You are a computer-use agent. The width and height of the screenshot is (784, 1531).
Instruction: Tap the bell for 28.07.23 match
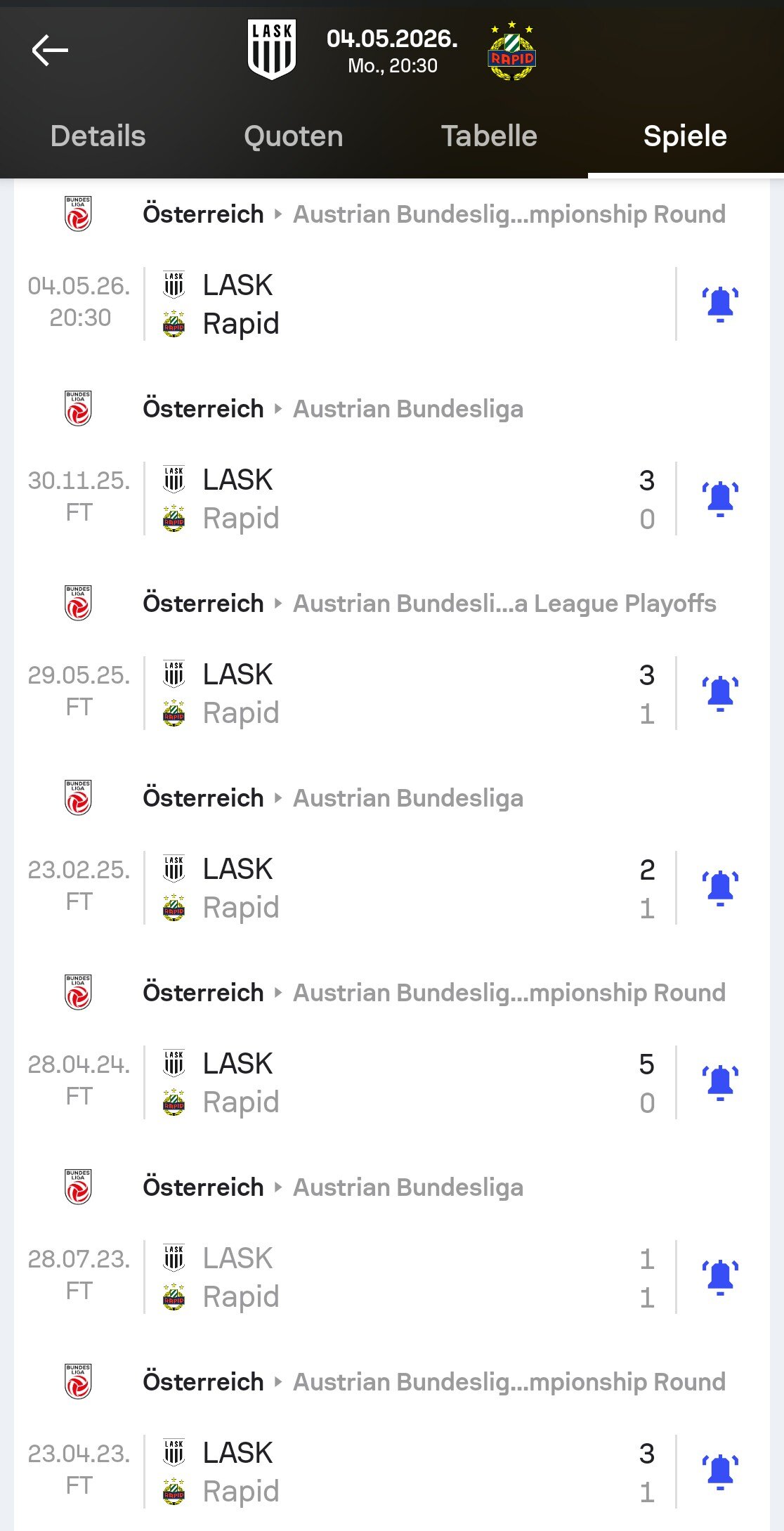(720, 1277)
